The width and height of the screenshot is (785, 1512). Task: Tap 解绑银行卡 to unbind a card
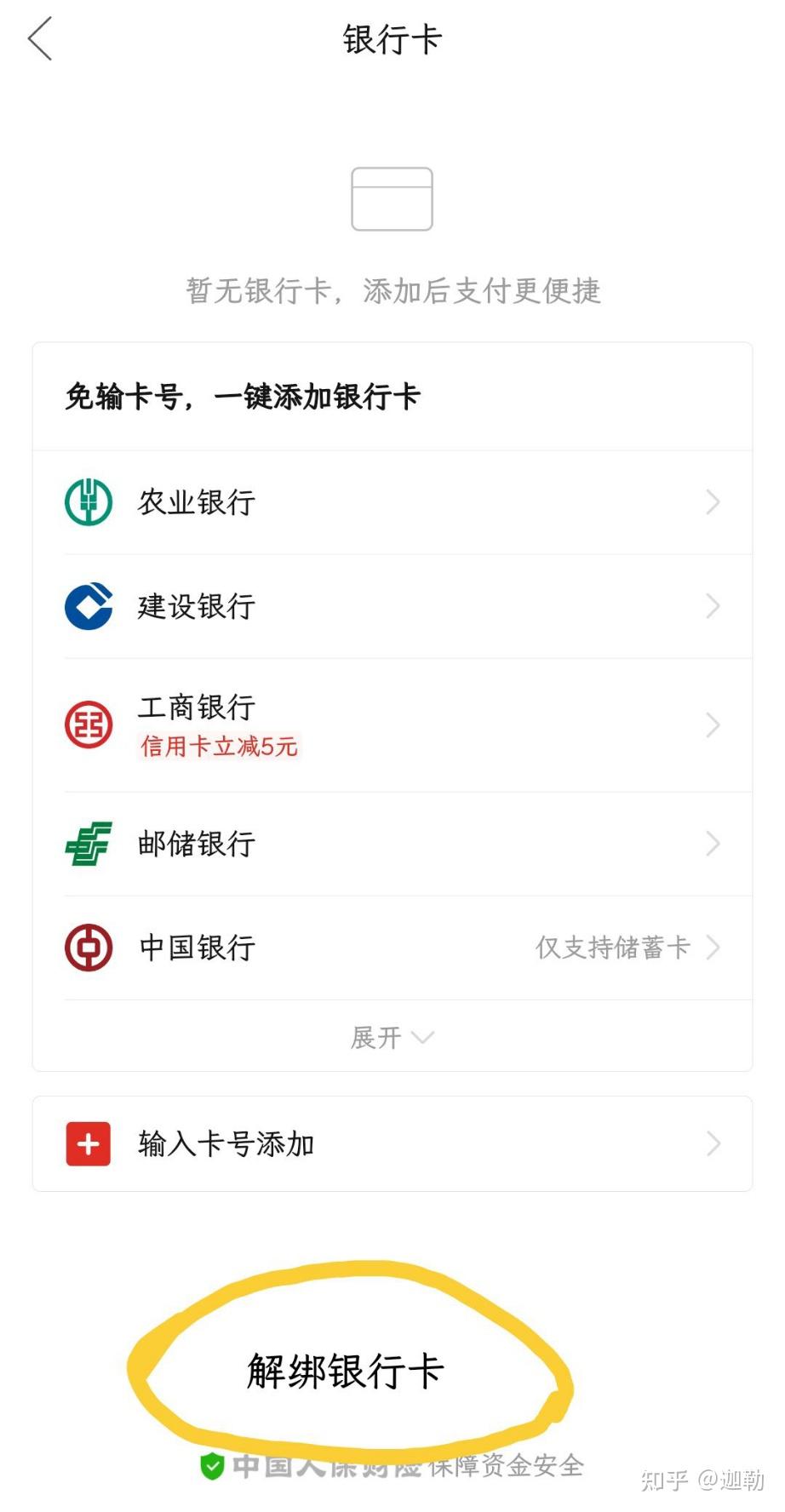click(346, 1372)
